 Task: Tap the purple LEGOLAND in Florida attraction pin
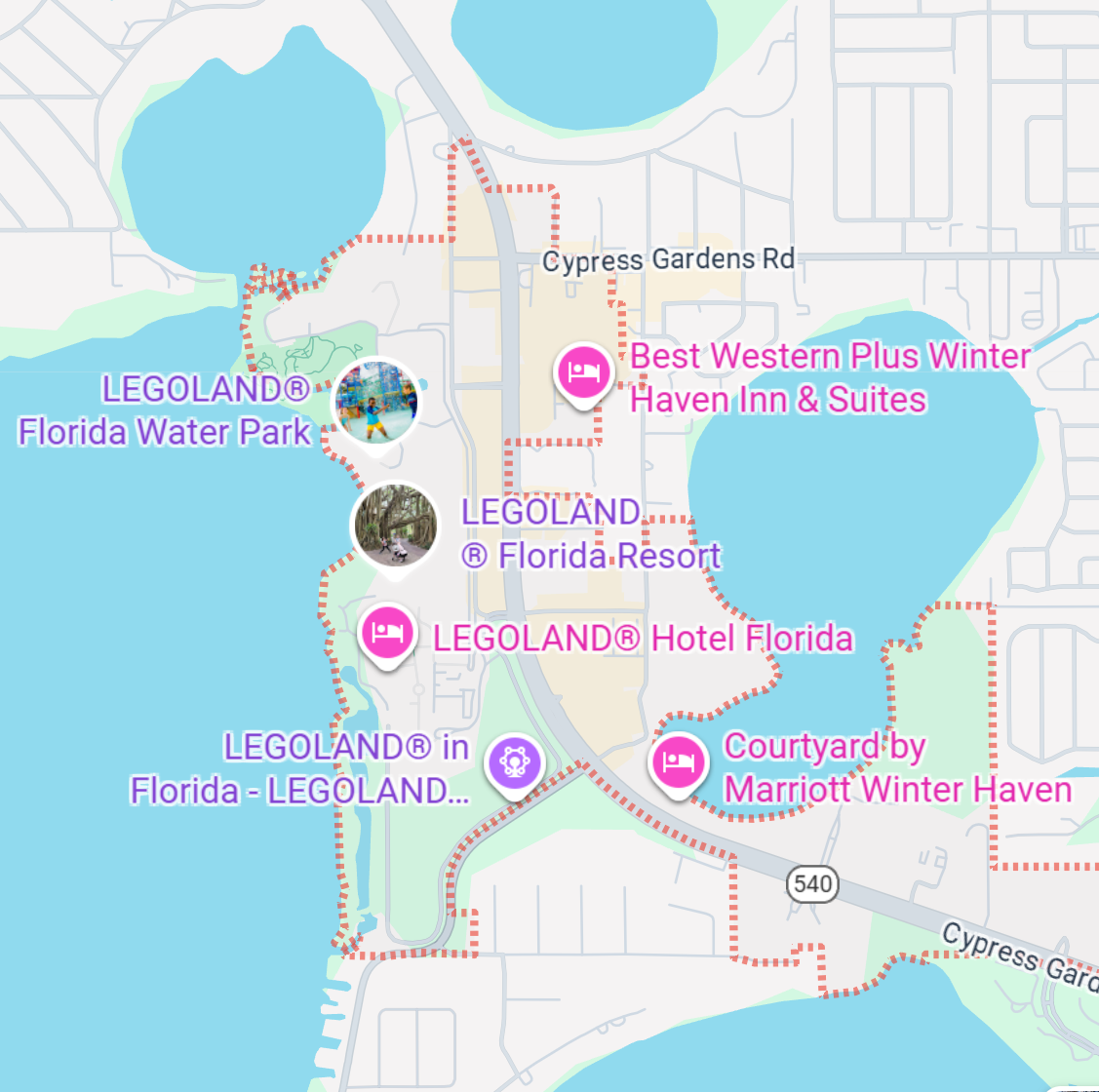(x=514, y=760)
